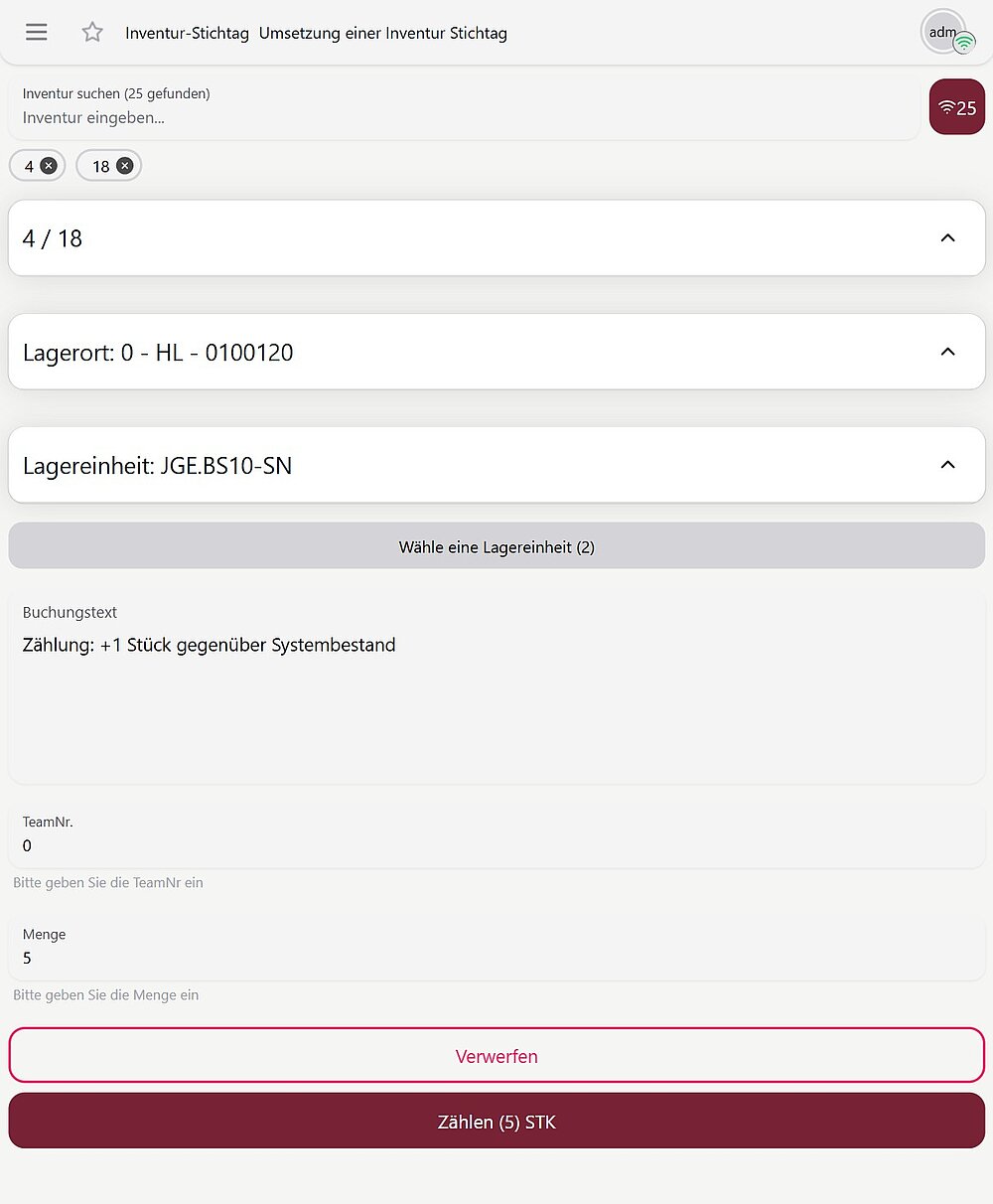Tap Wähle eine Lagereinheit (2)
Viewport: 993px width, 1204px height.
tap(496, 547)
